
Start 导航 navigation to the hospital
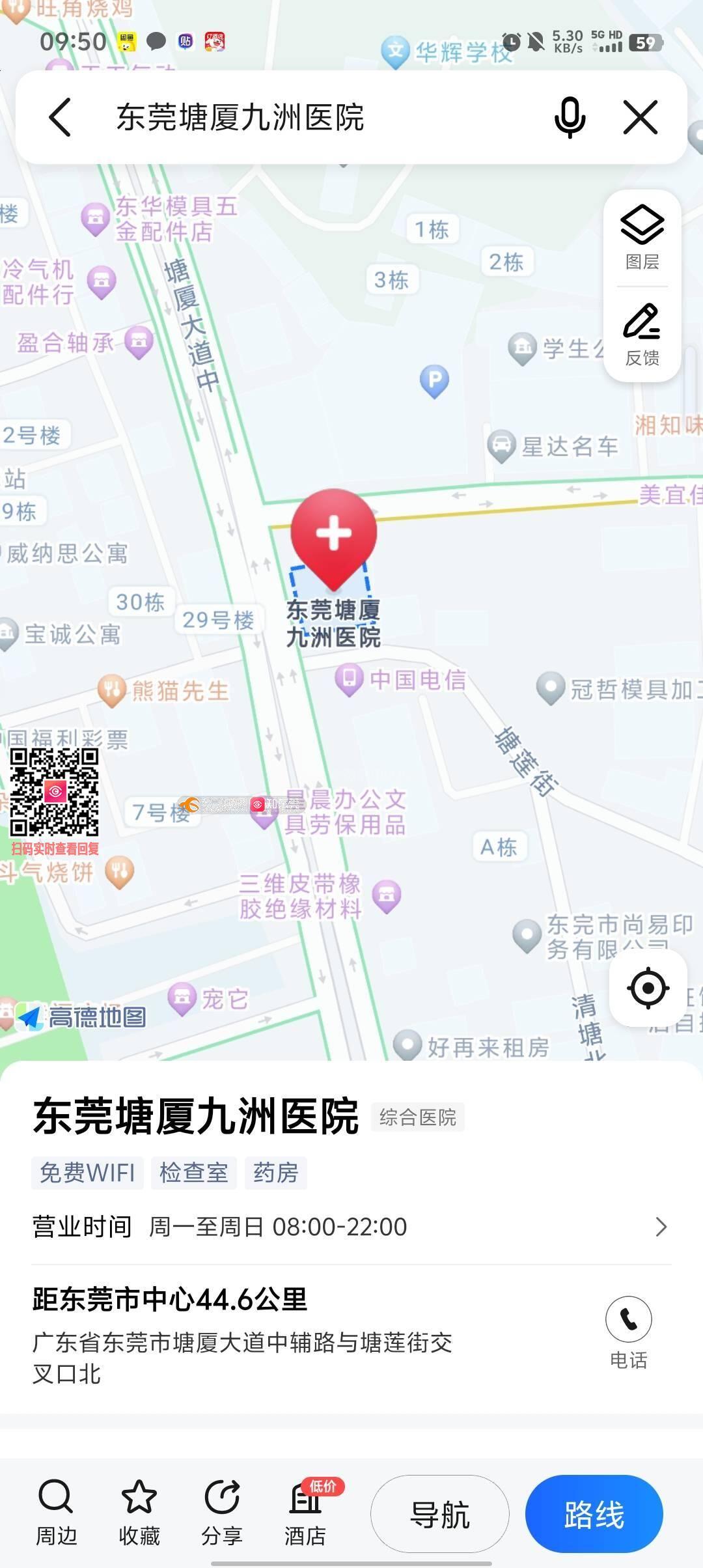click(440, 1514)
